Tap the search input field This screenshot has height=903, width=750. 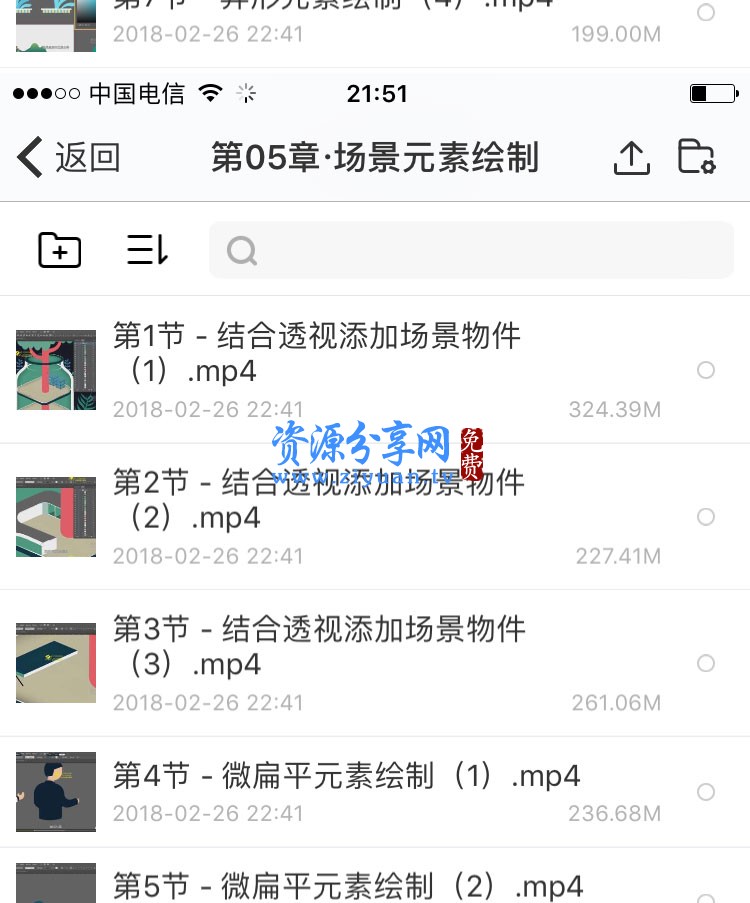click(470, 250)
